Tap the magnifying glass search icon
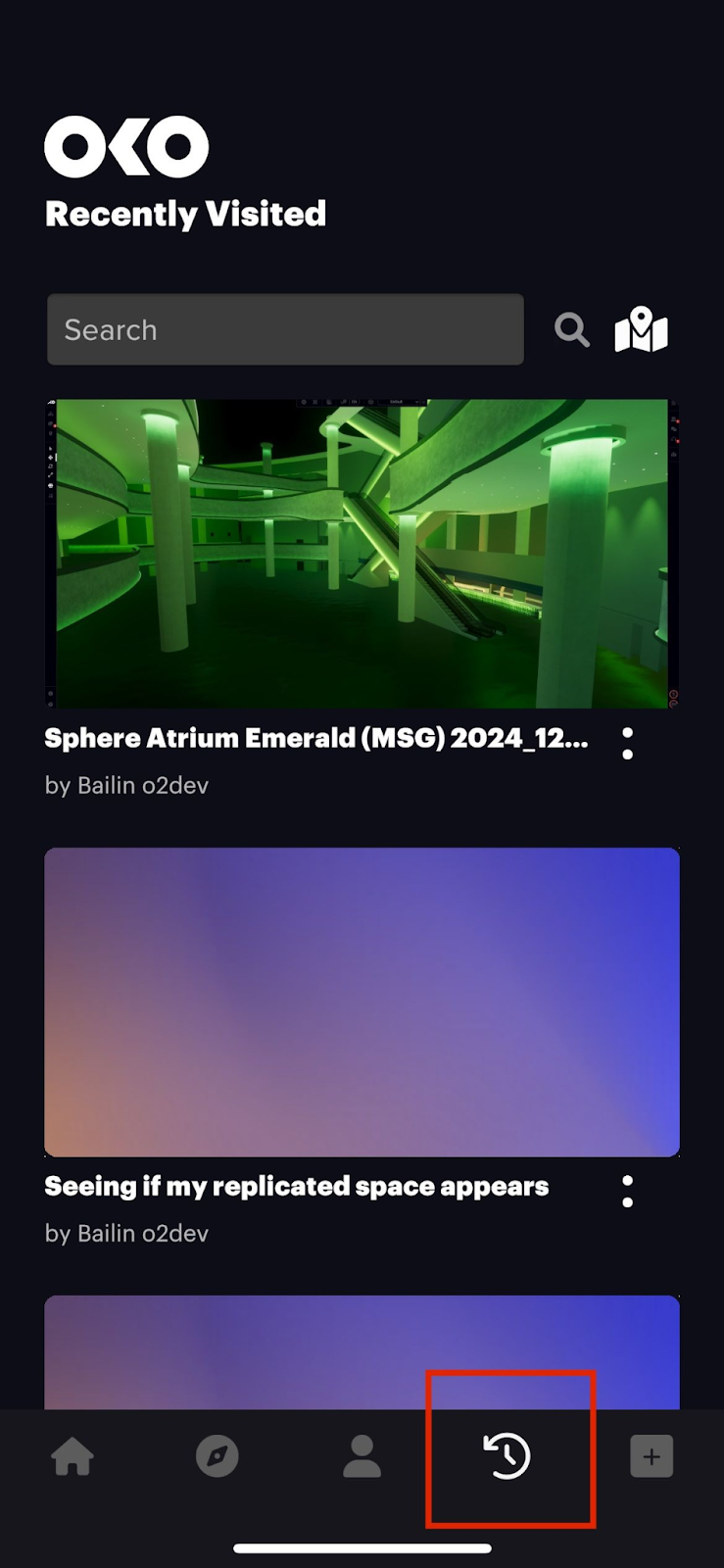The image size is (724, 1568). click(x=572, y=329)
